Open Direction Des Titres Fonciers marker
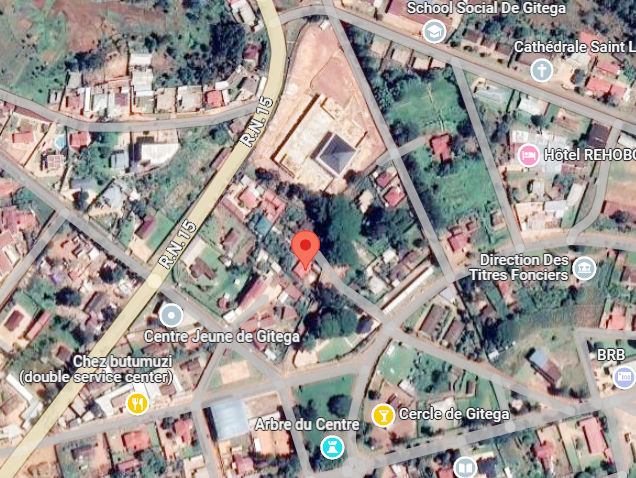636x478 pixels. [x=584, y=267]
